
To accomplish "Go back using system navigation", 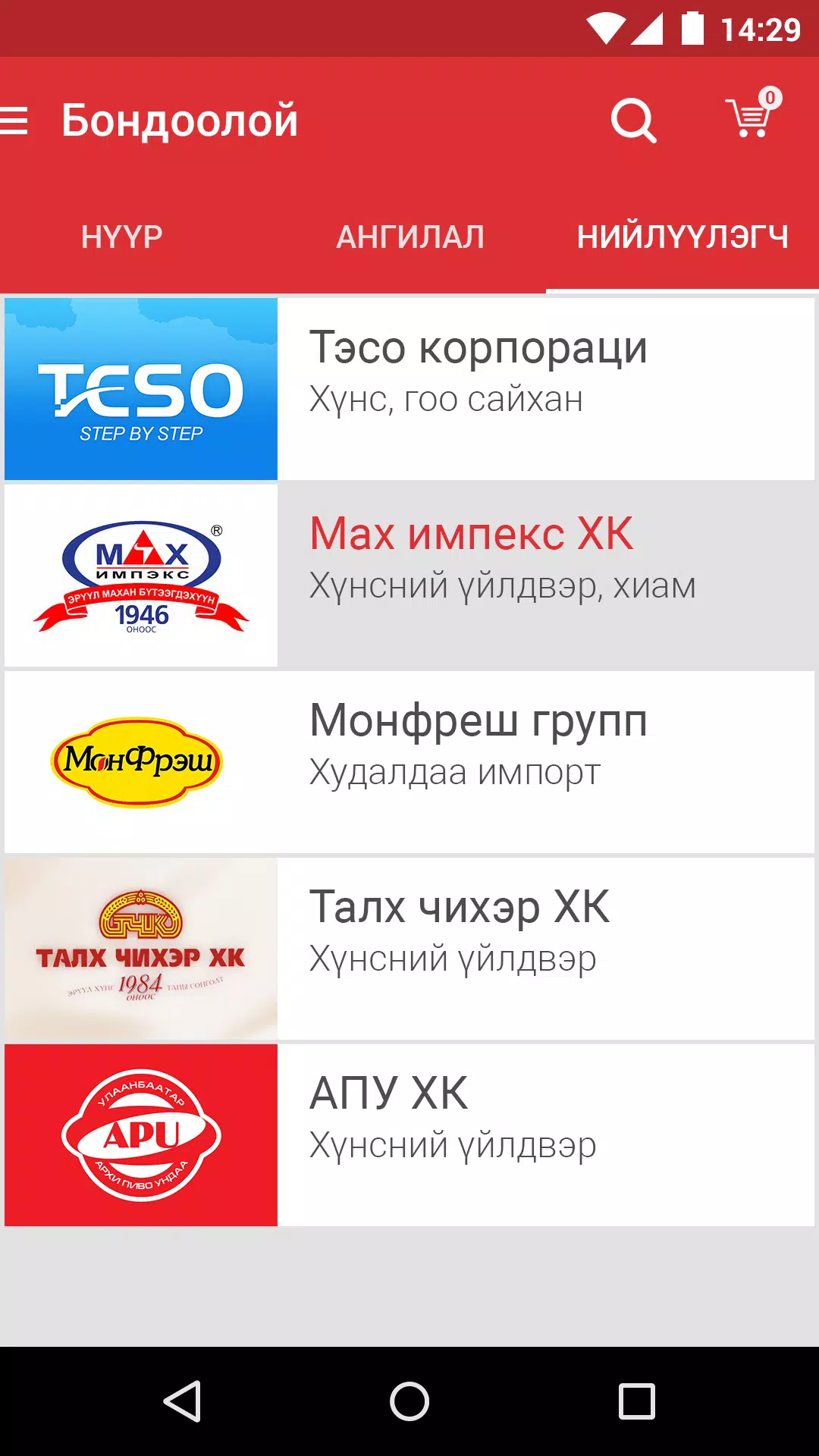I will tap(182, 1401).
